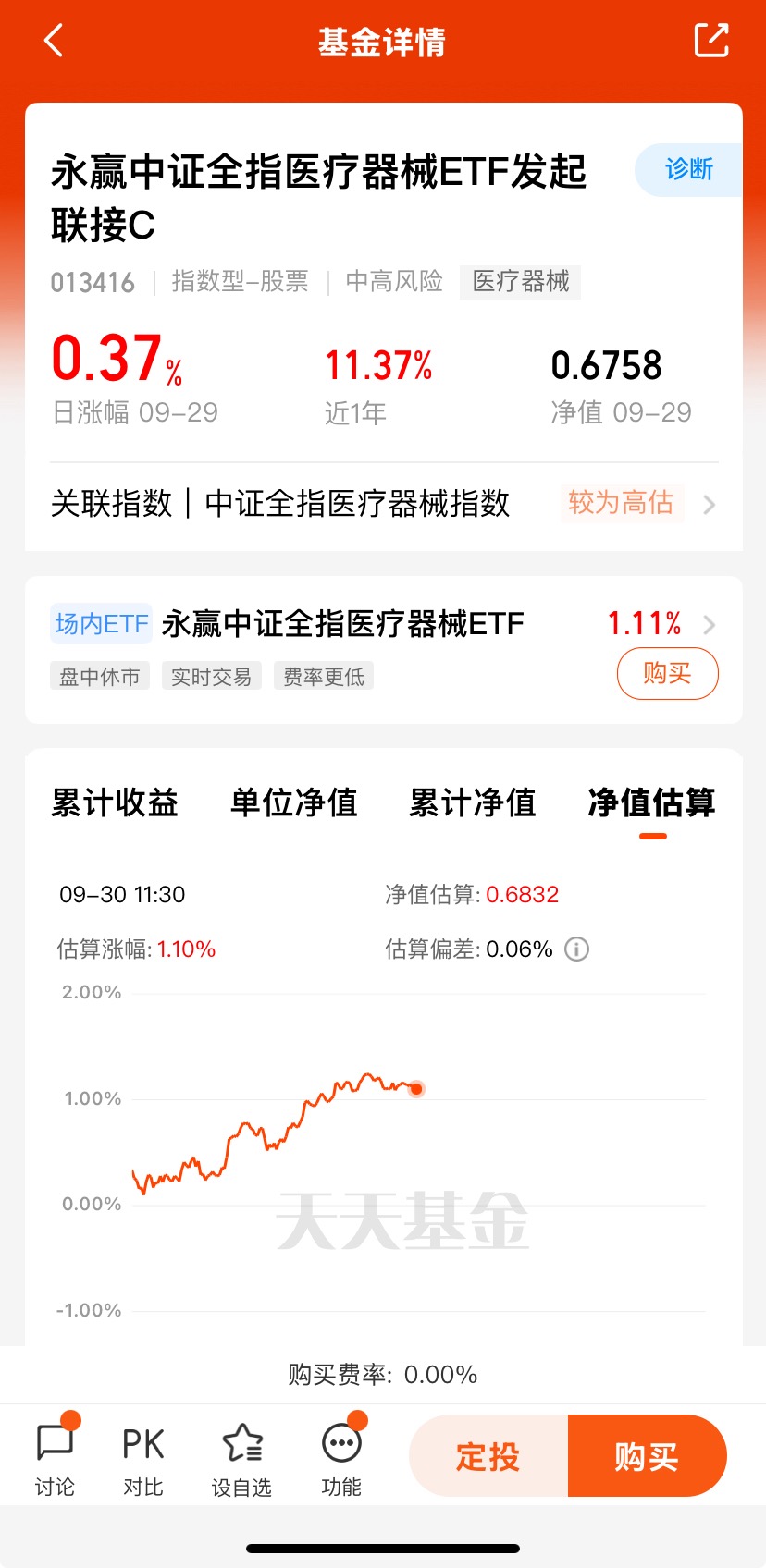Share this fund via the top-right icon
The height and width of the screenshot is (1568, 766).
tap(710, 41)
